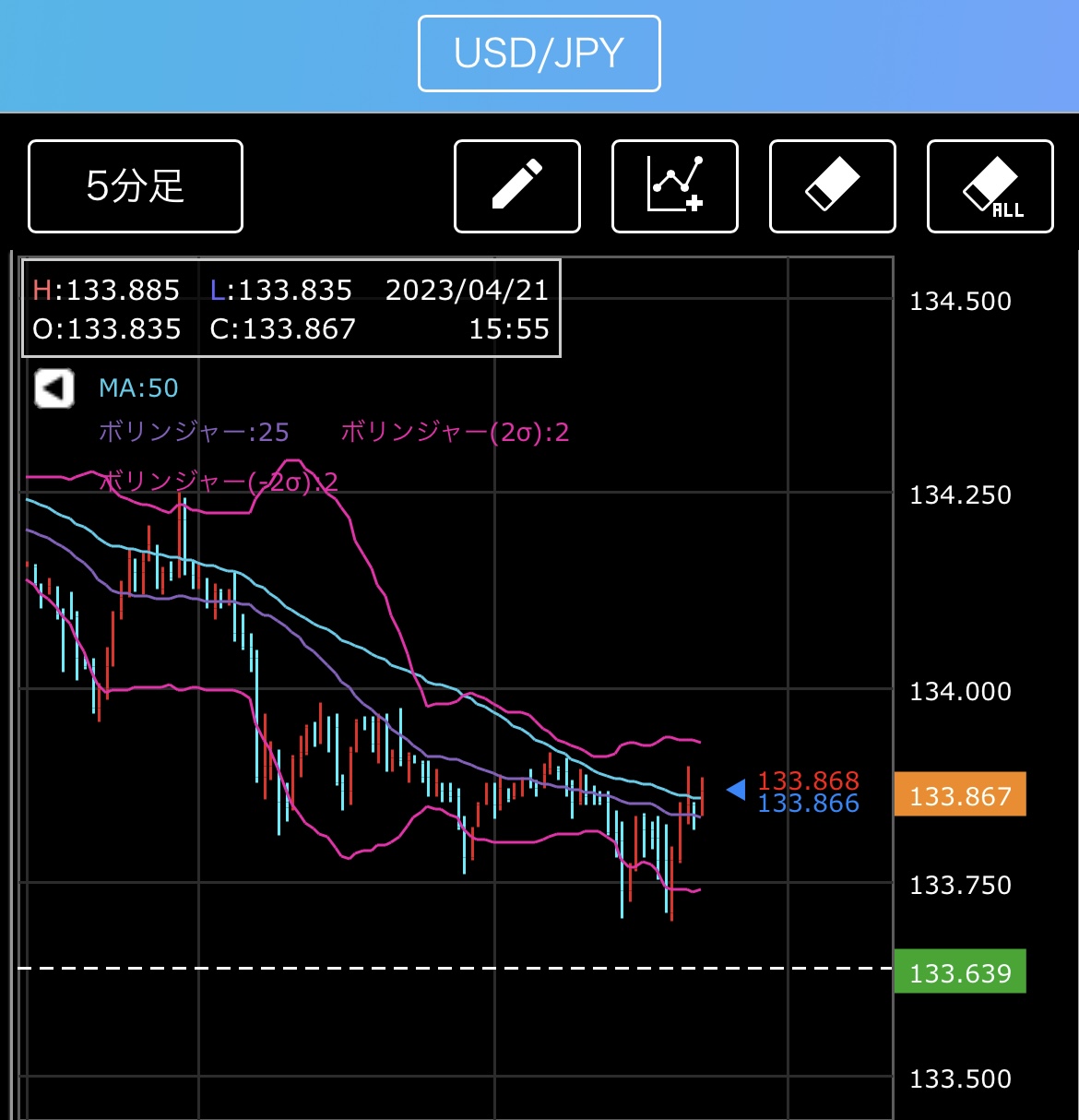Open the add indicator chart tool

675,186
